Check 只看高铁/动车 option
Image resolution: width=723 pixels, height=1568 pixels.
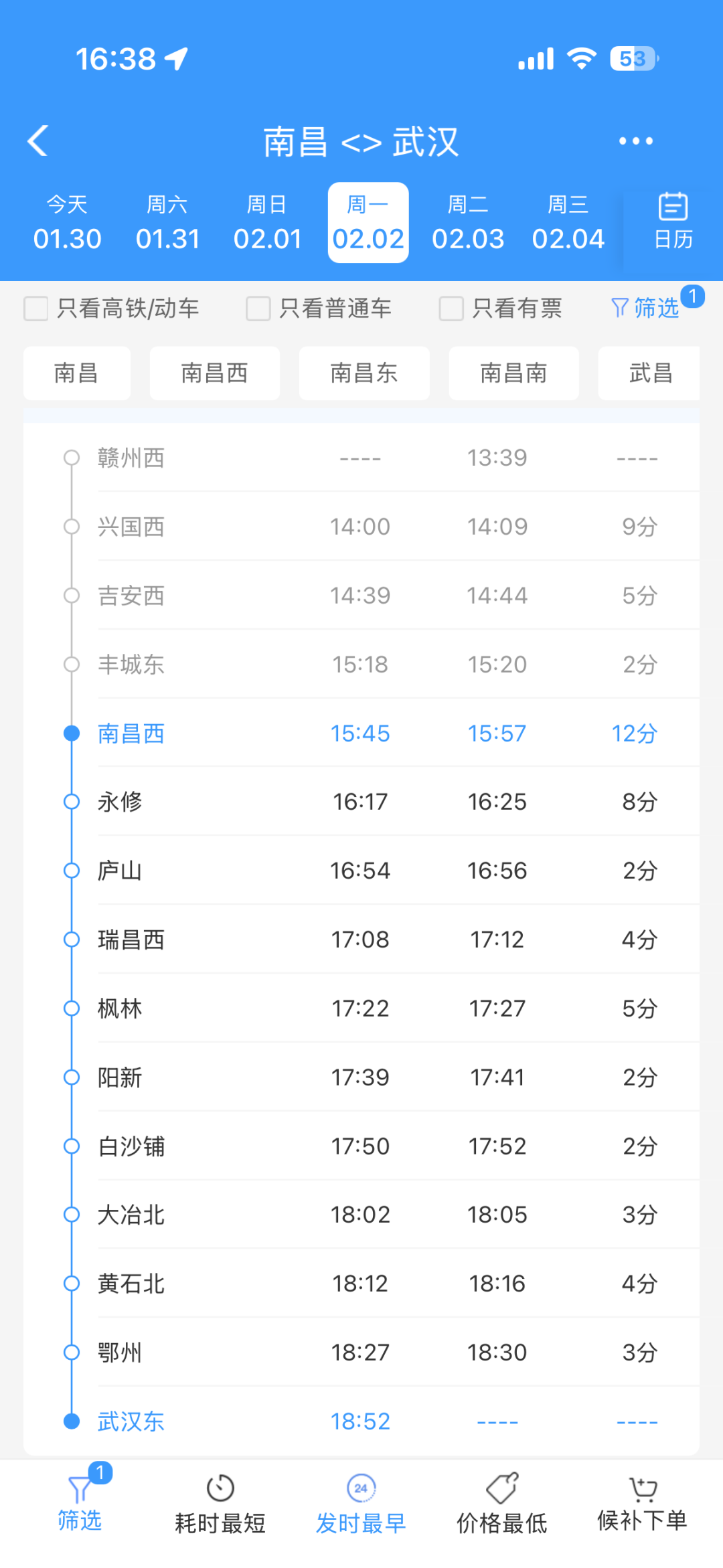pyautogui.click(x=36, y=309)
